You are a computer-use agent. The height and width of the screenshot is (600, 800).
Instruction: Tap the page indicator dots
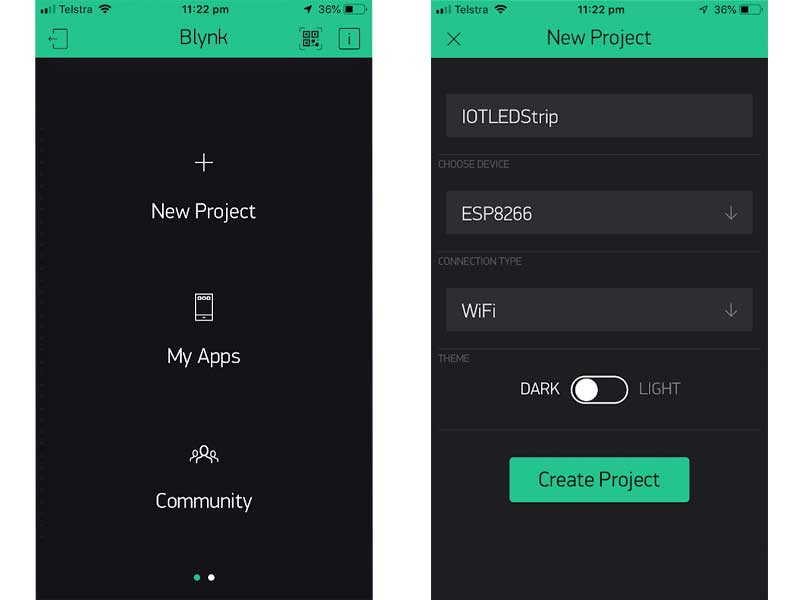click(x=204, y=577)
